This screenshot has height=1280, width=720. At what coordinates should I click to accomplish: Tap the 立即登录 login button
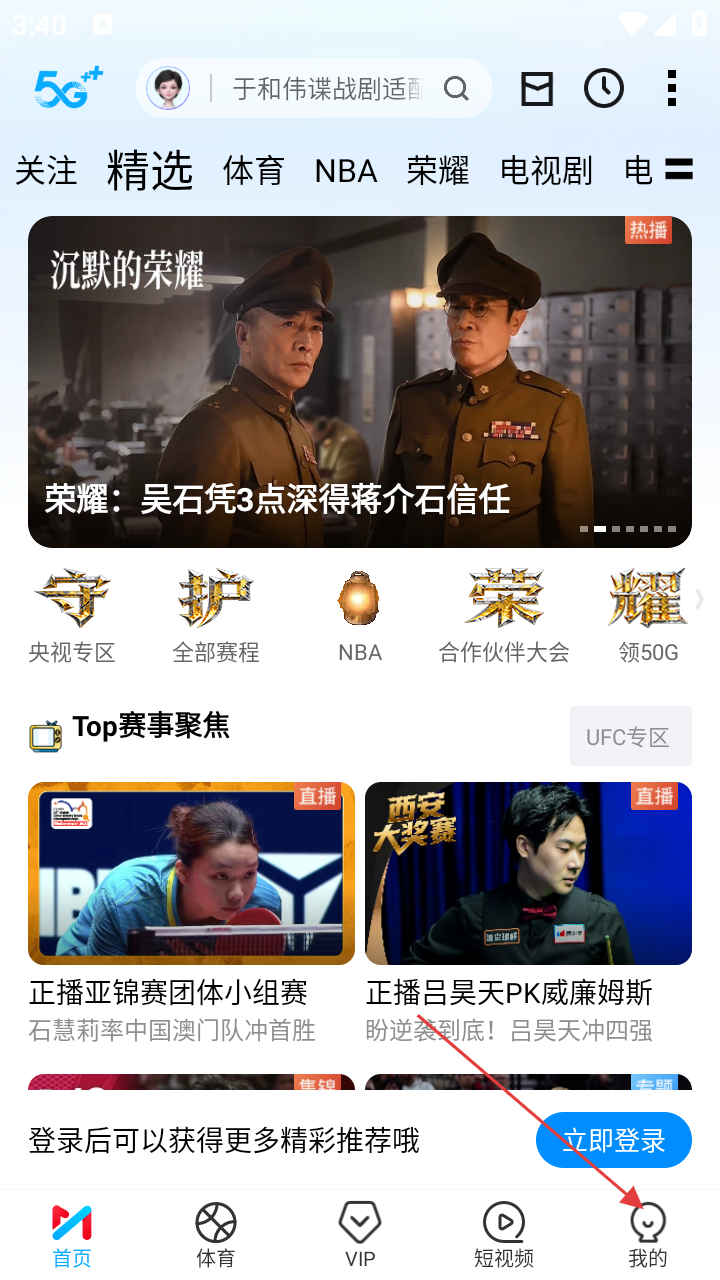coord(614,1140)
